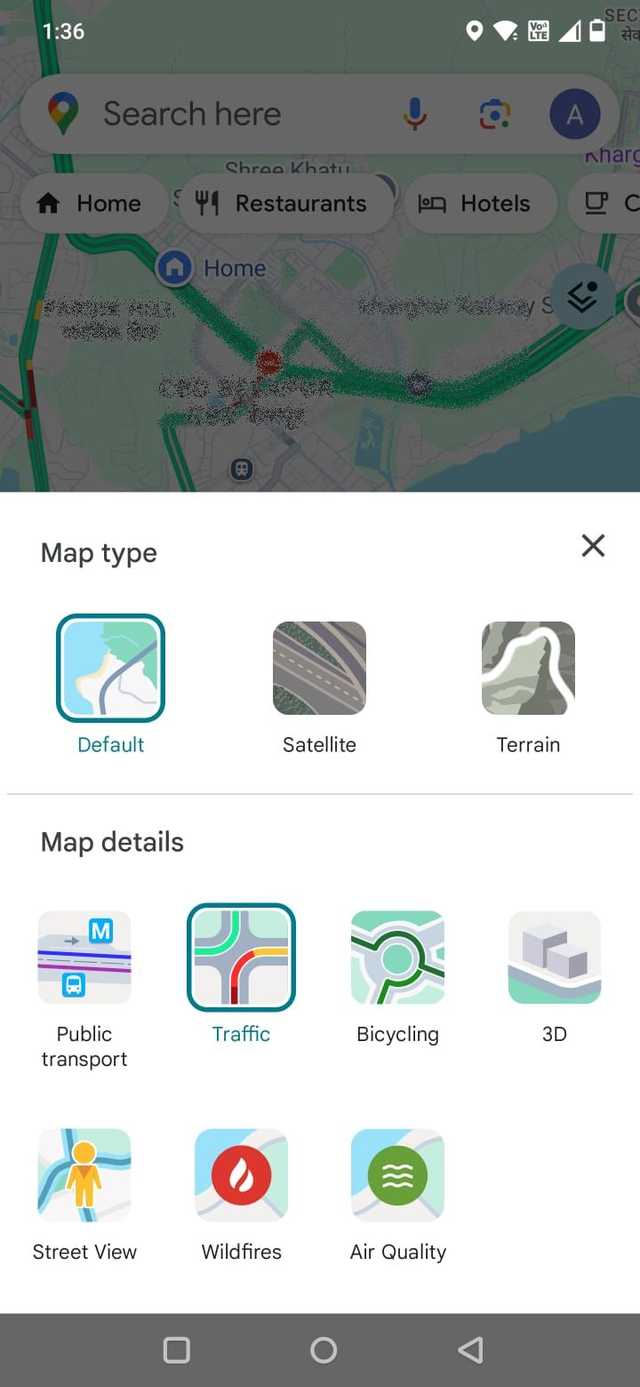The image size is (640, 1387).
Task: Turn on Street View layer
Action: [84, 1175]
